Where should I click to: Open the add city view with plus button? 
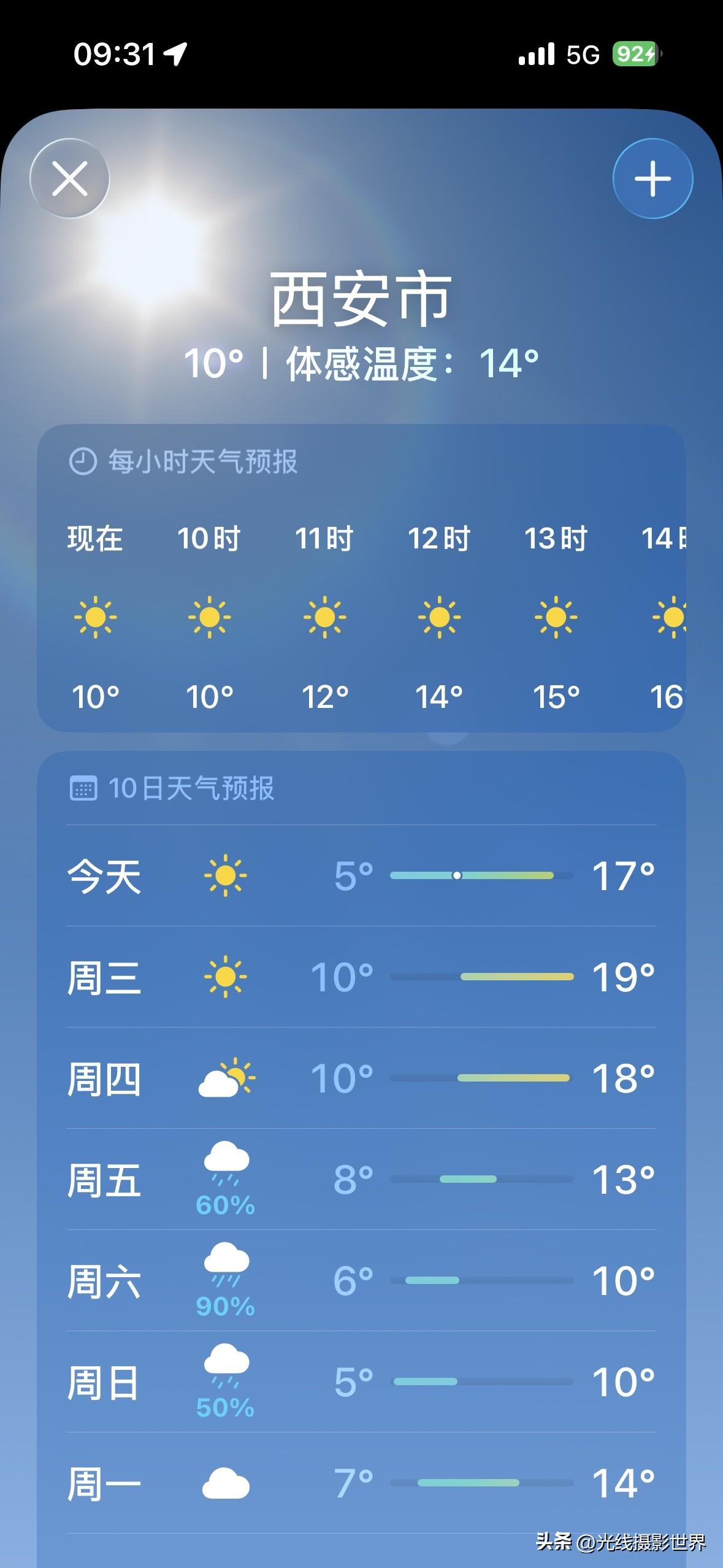point(653,179)
